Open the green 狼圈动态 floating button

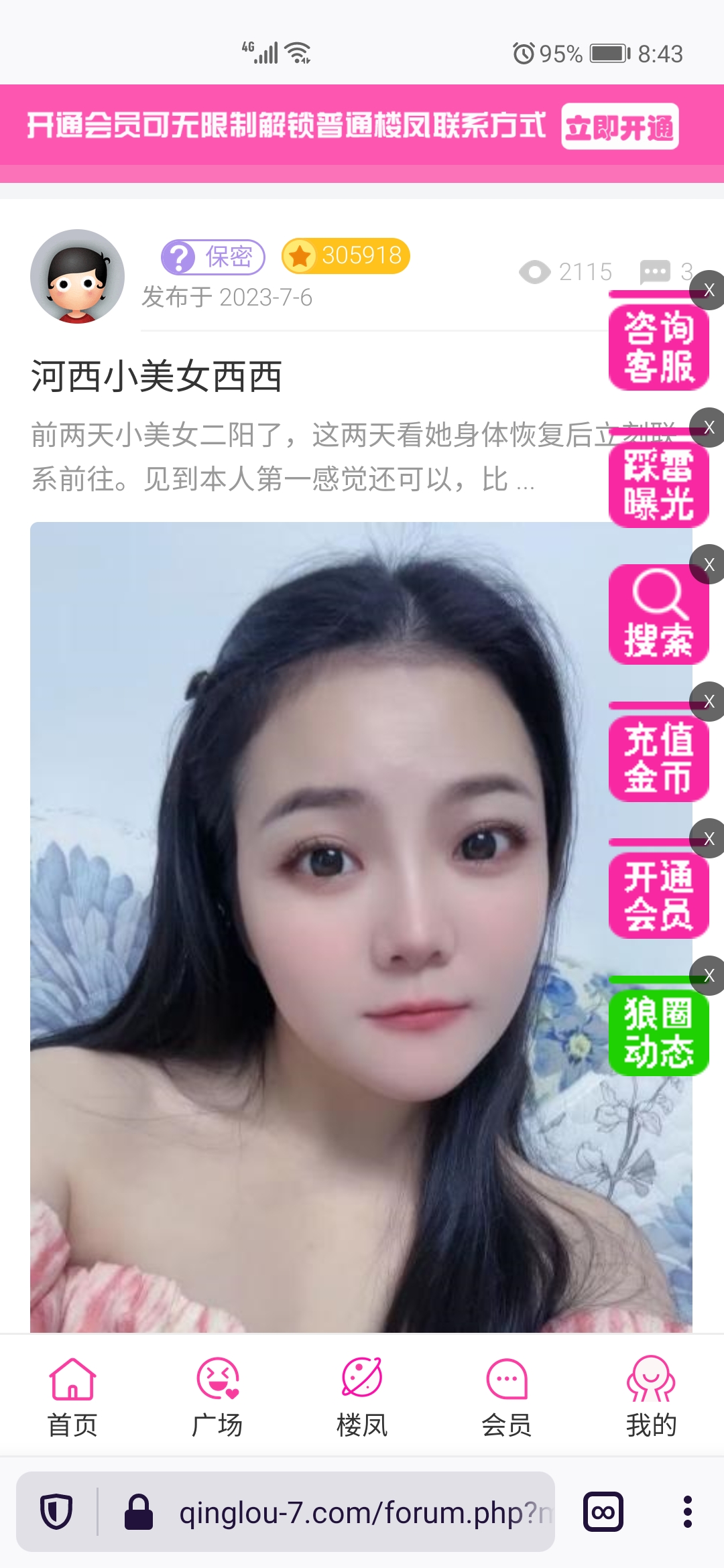point(658,1033)
